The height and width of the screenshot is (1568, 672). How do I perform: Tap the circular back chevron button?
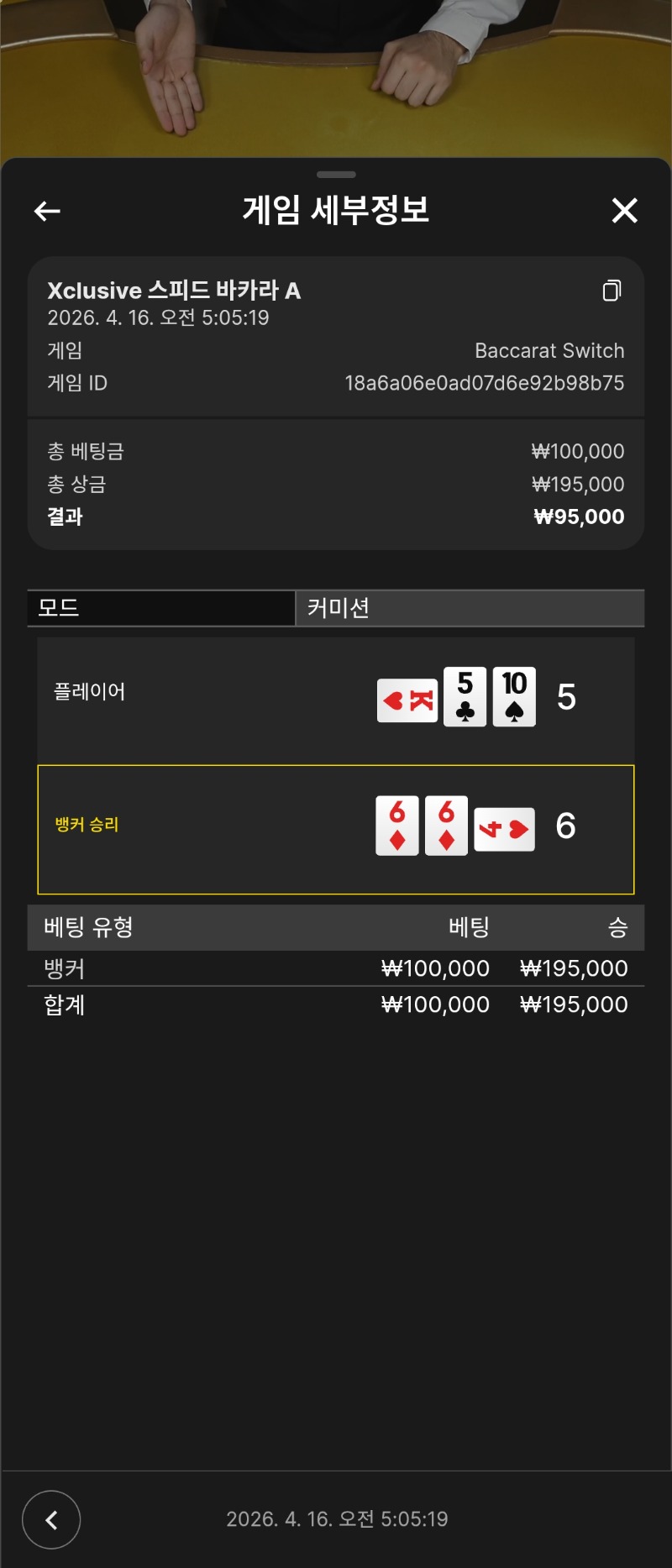pyautogui.click(x=51, y=1518)
